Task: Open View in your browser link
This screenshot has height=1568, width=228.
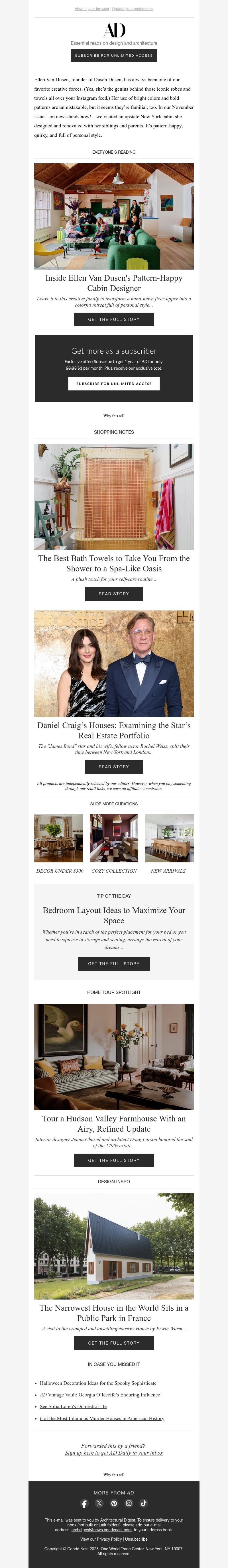Action: coord(92,9)
